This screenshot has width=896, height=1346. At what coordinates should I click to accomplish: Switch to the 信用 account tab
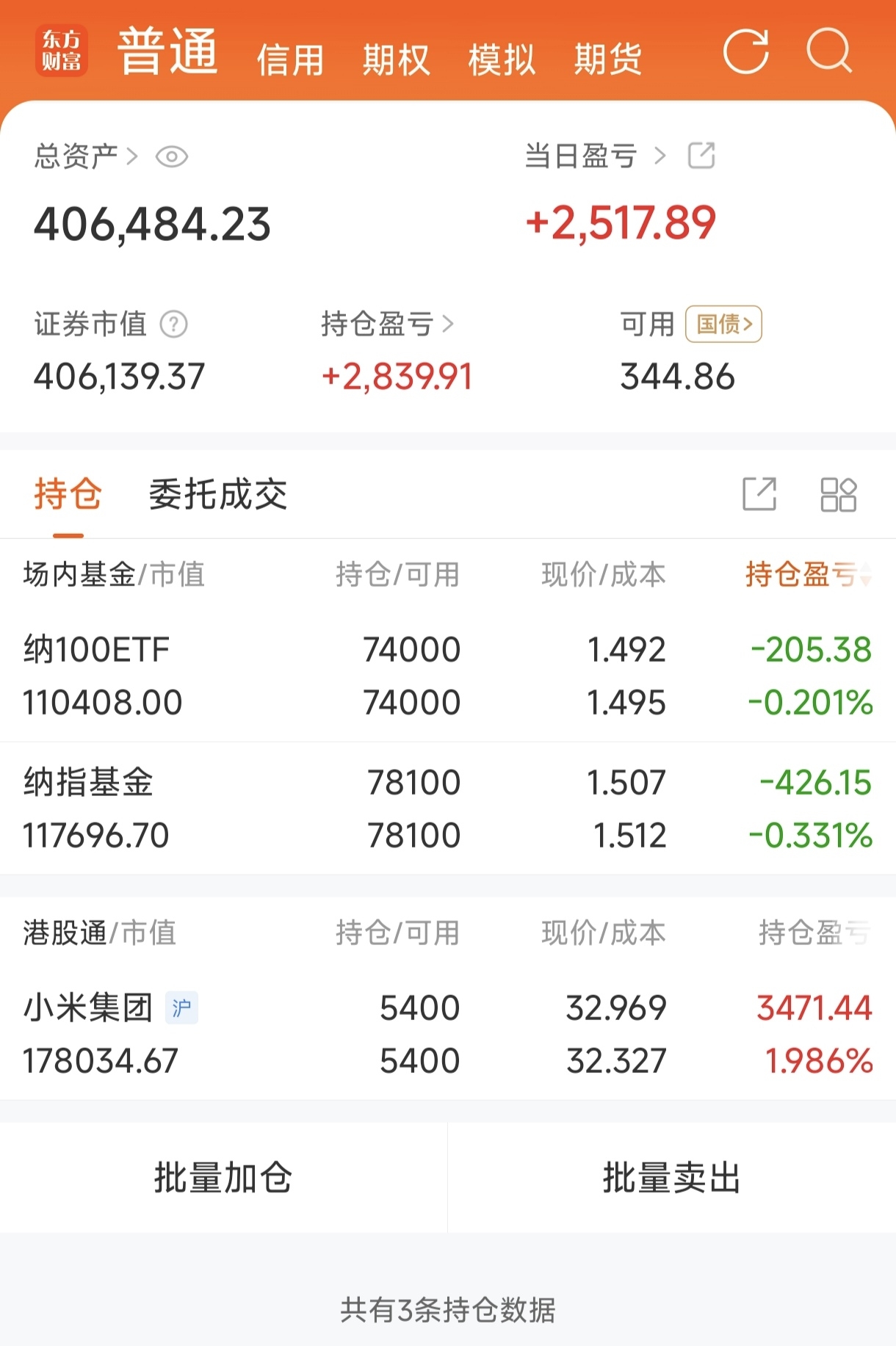tap(291, 59)
